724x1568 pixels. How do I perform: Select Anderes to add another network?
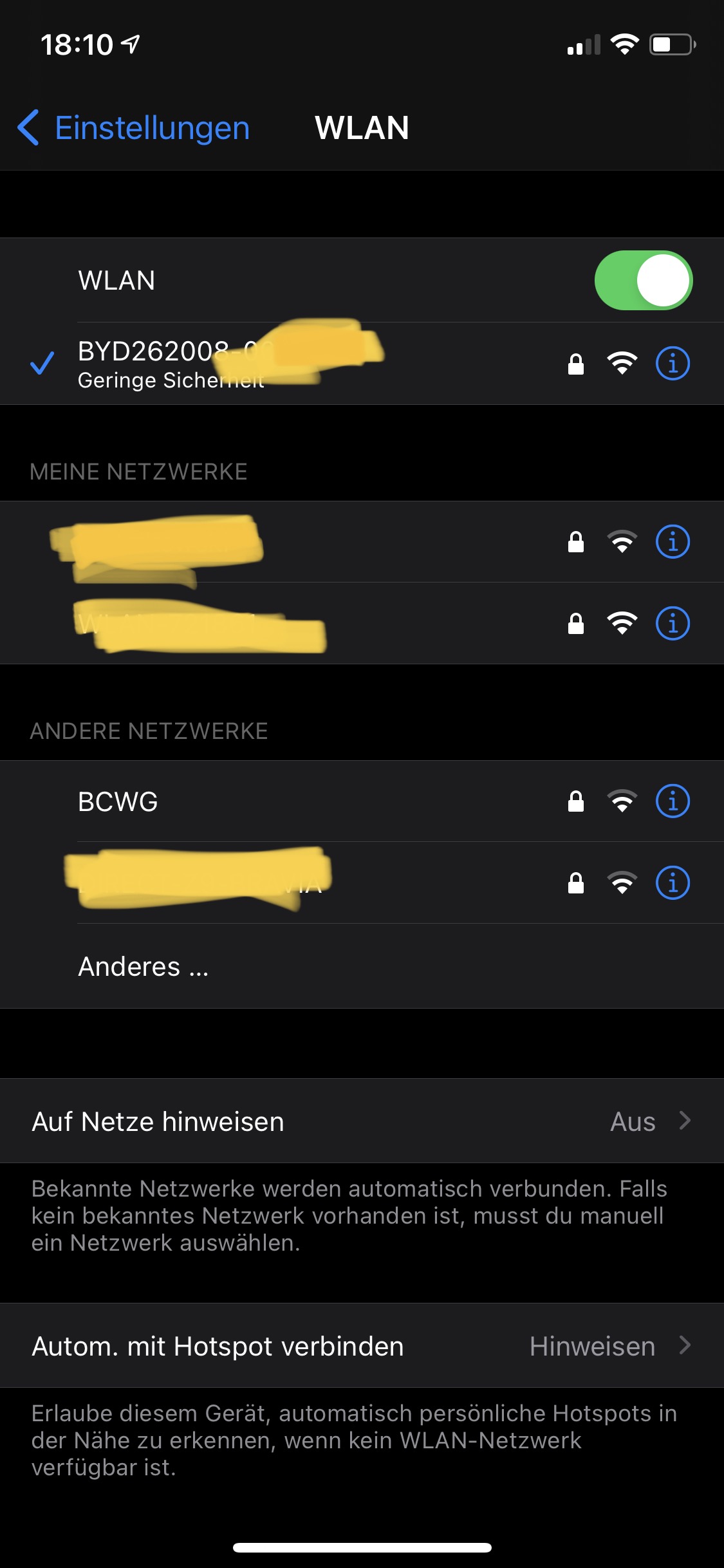[x=143, y=967]
